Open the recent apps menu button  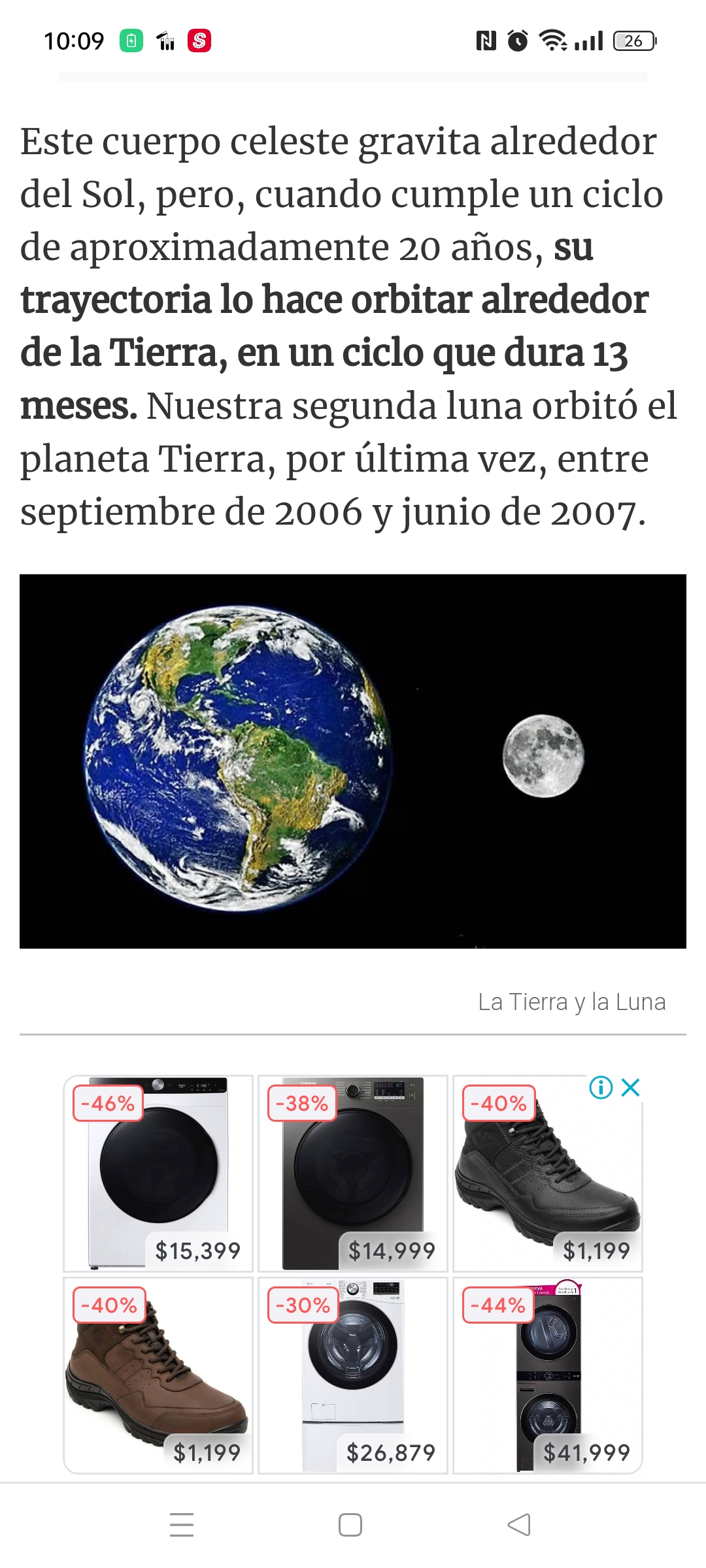pos(182,1525)
